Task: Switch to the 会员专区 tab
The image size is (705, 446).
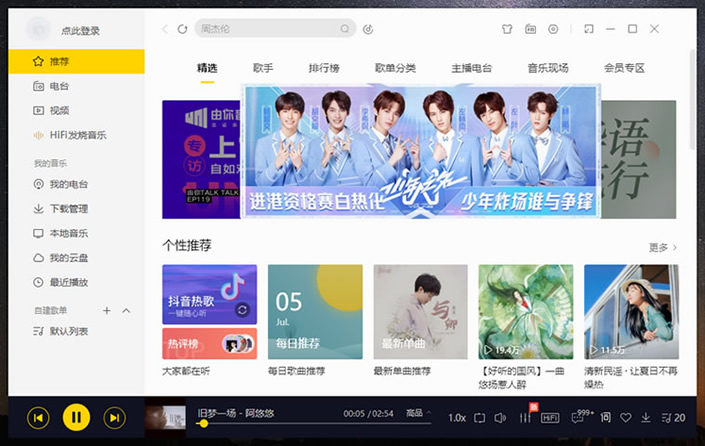Action: (x=624, y=69)
